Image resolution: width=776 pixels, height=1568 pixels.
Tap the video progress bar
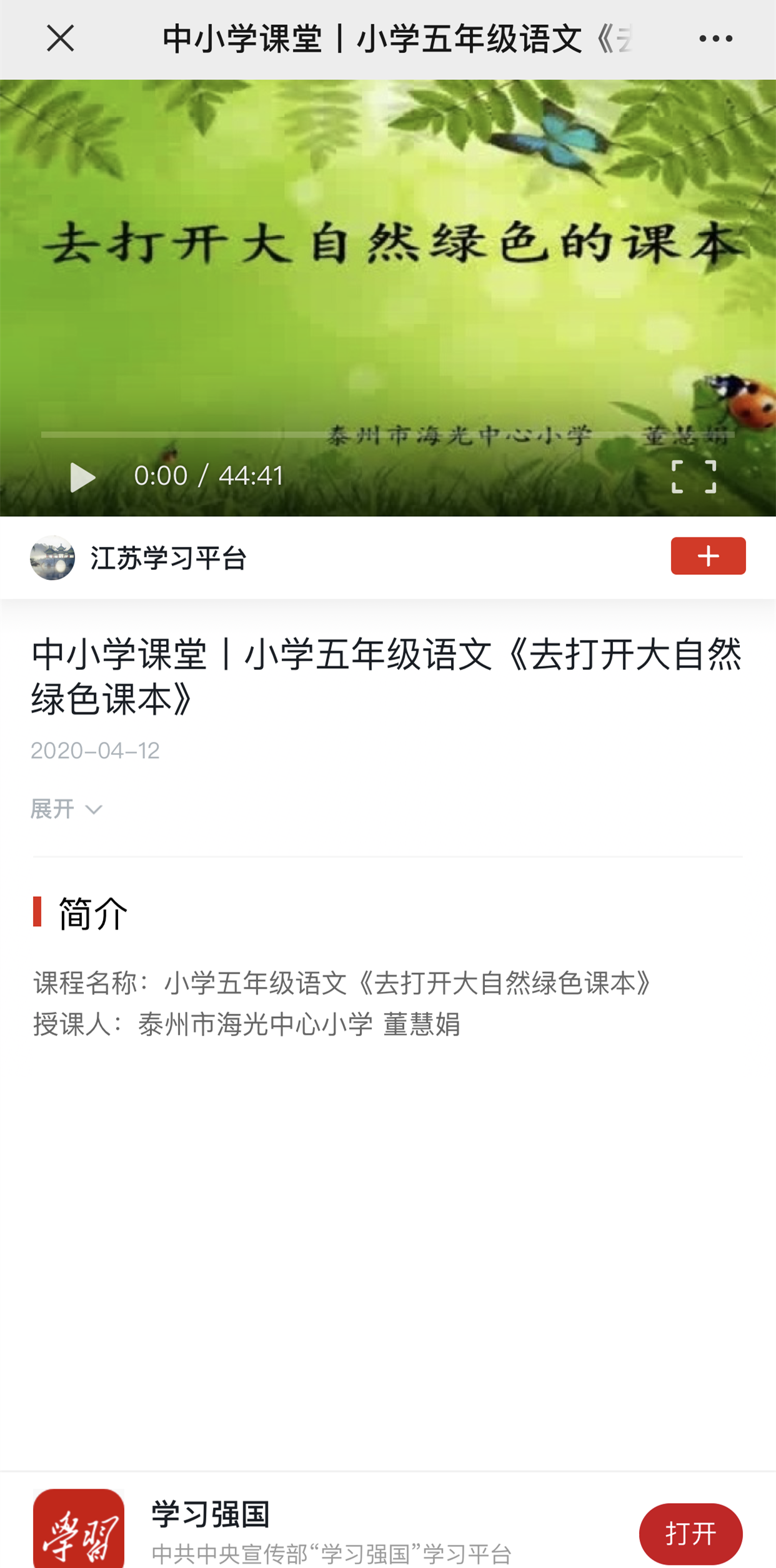387,434
